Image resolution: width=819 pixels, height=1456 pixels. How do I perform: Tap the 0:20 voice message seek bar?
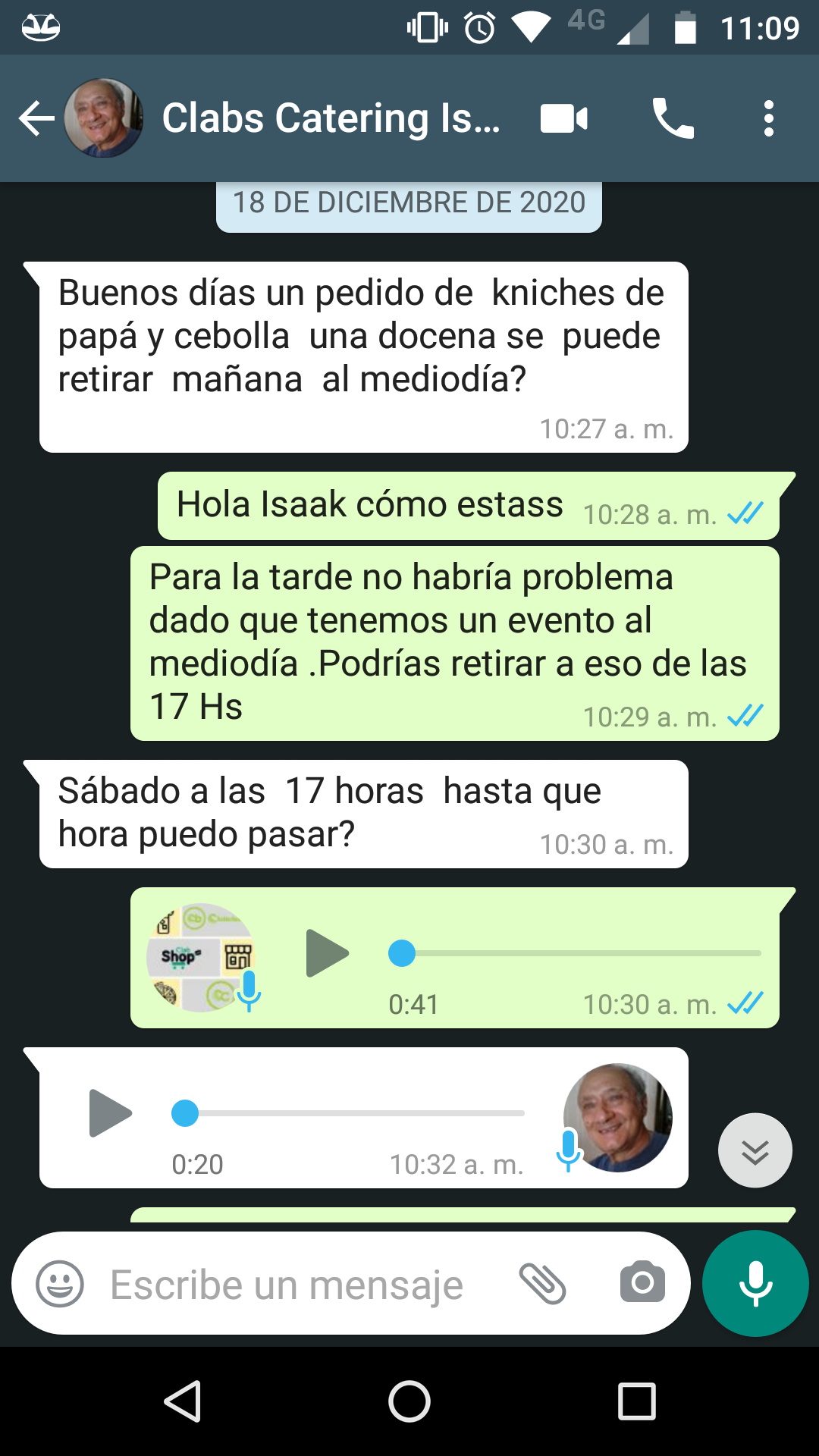coord(348,1113)
